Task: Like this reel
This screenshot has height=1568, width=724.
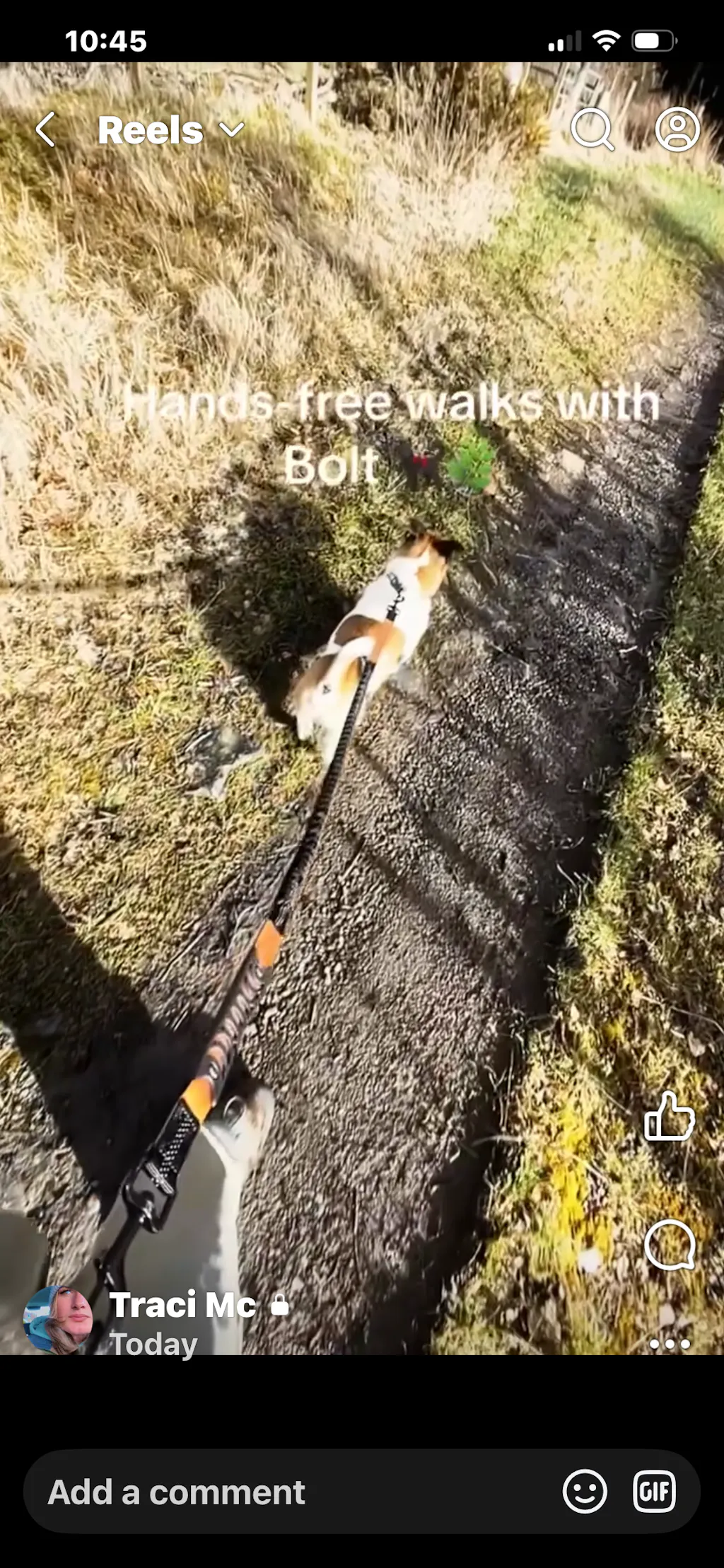Action: point(669,1117)
